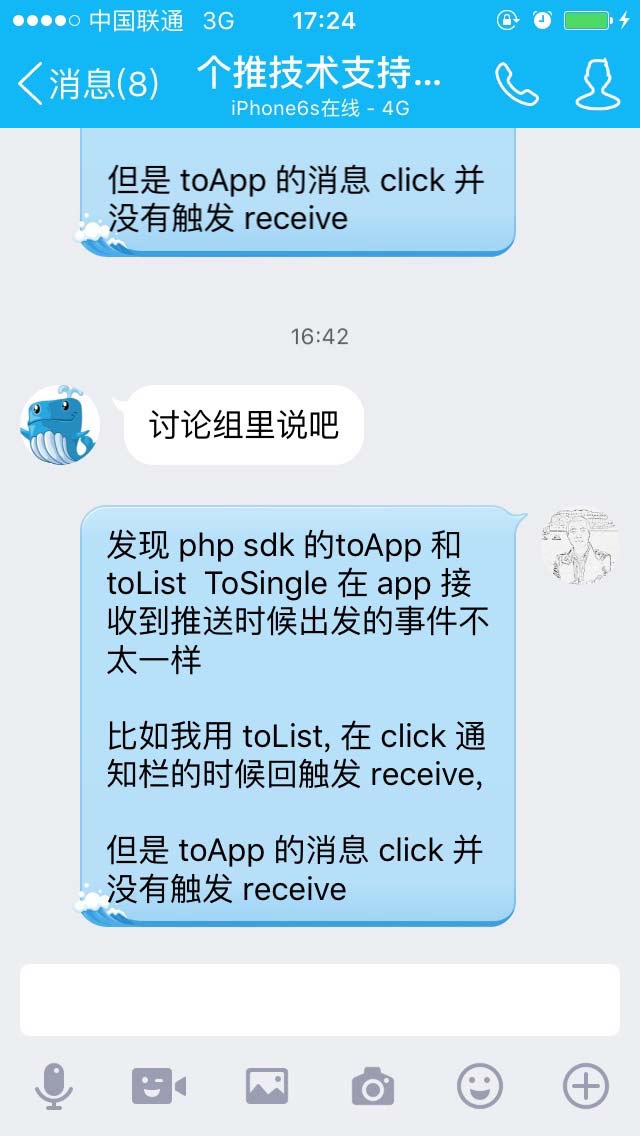Open the short video recording icon
The image size is (640, 1136).
(x=159, y=1085)
